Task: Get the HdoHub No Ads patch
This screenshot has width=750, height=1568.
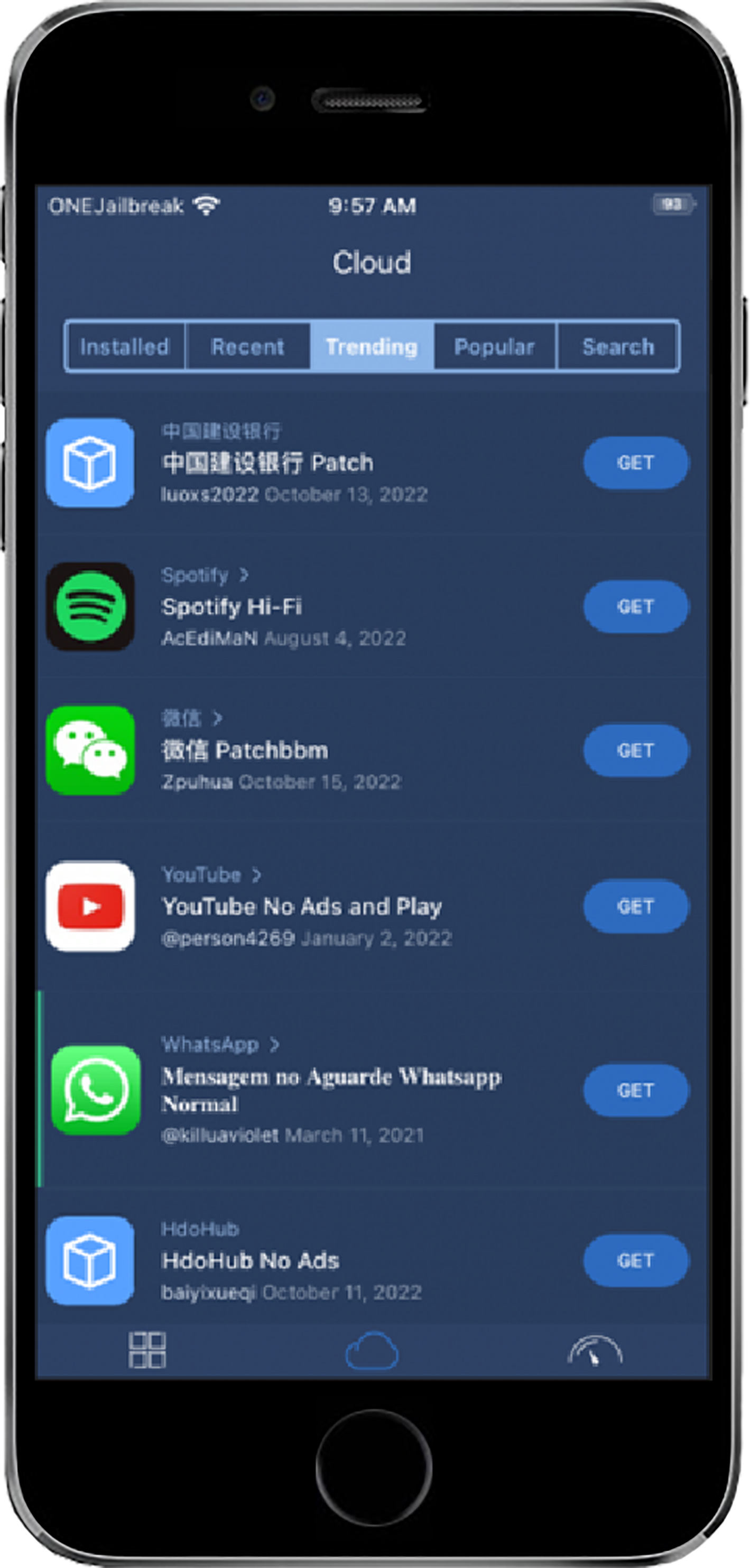Action: coord(635,1260)
